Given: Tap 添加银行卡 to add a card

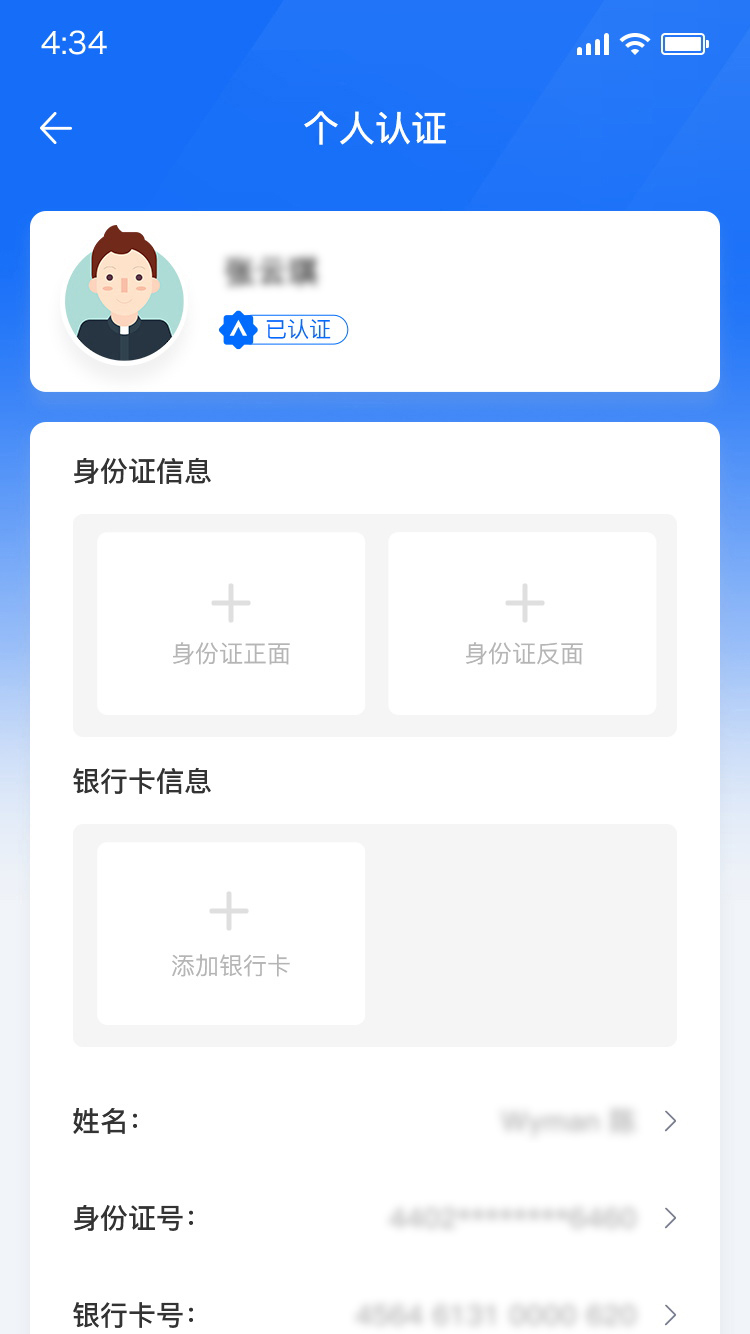Looking at the screenshot, I should pyautogui.click(x=231, y=933).
